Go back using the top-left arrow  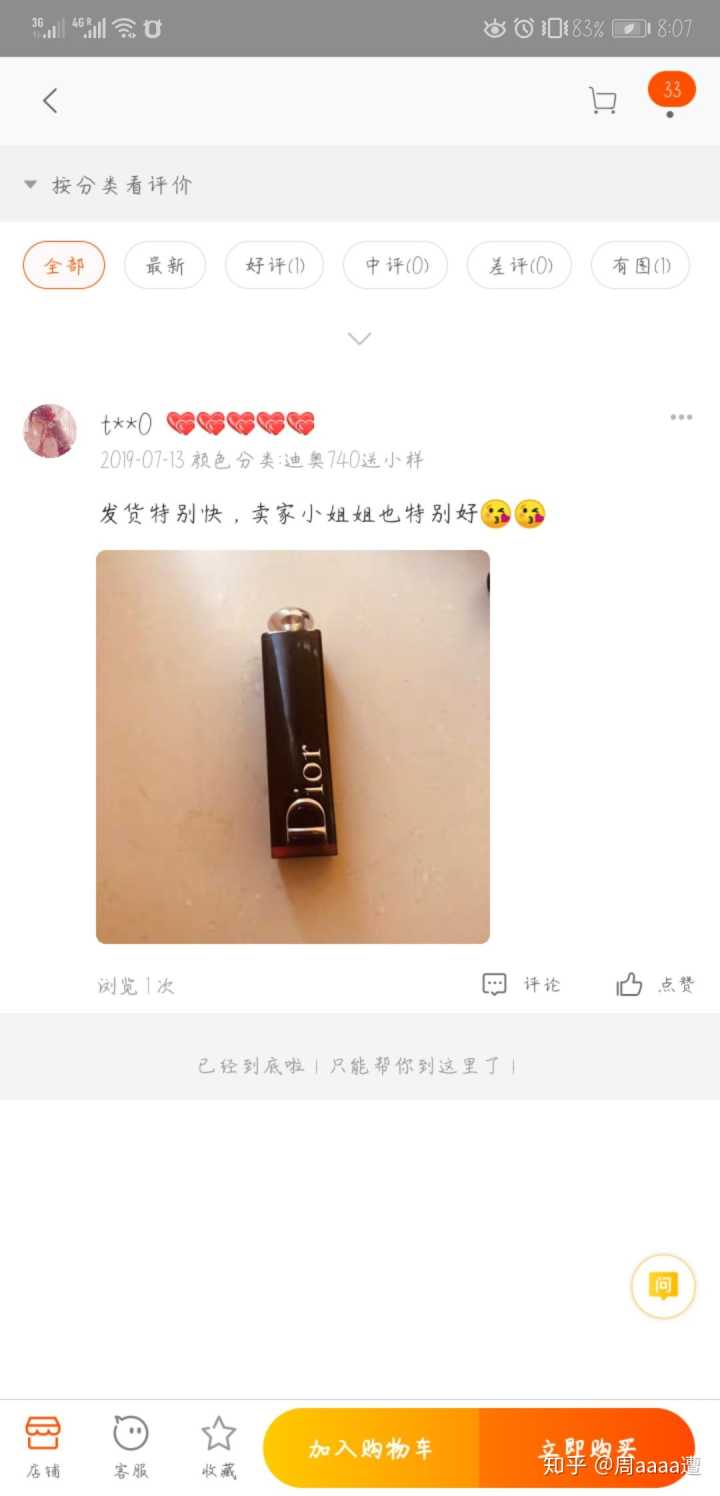(x=50, y=100)
